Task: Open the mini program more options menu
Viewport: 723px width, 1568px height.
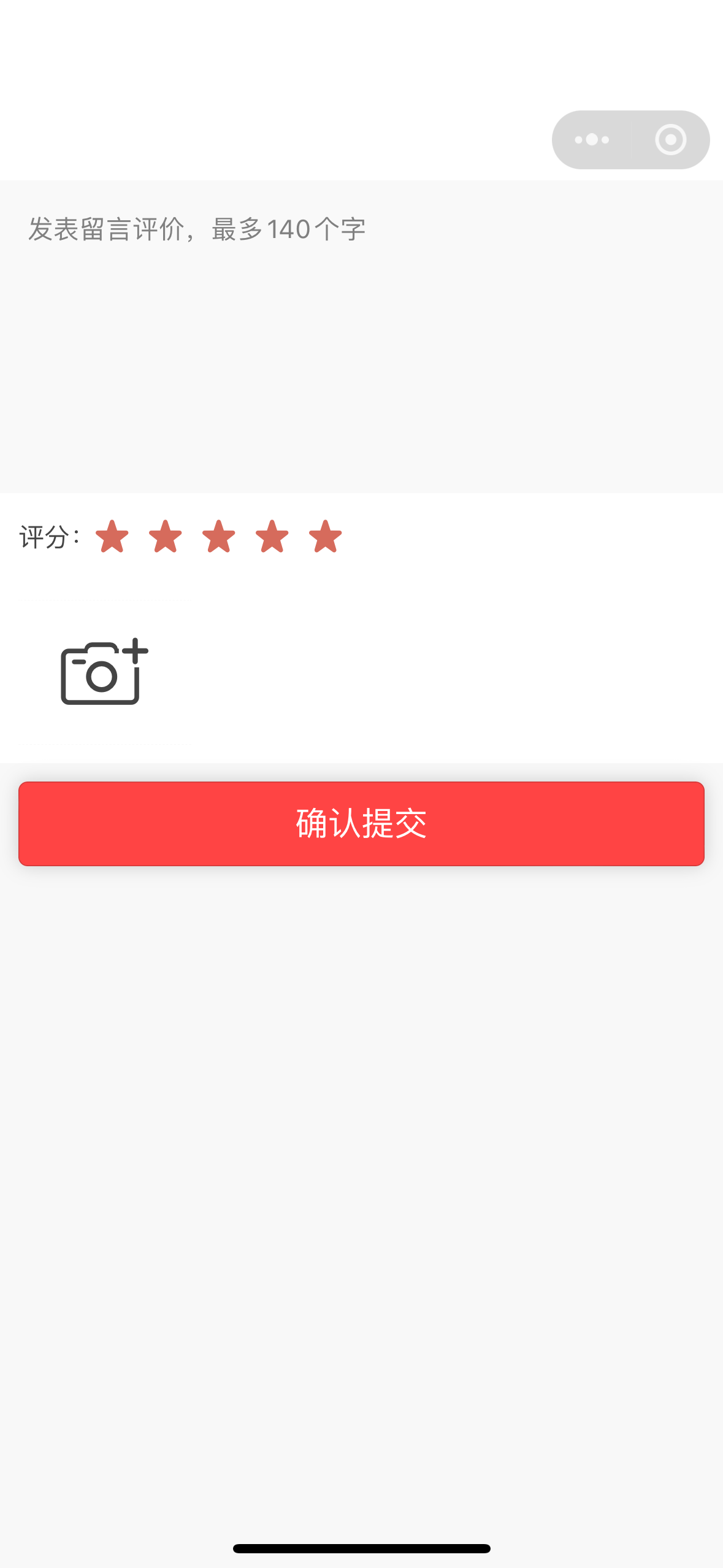Action: tap(592, 140)
